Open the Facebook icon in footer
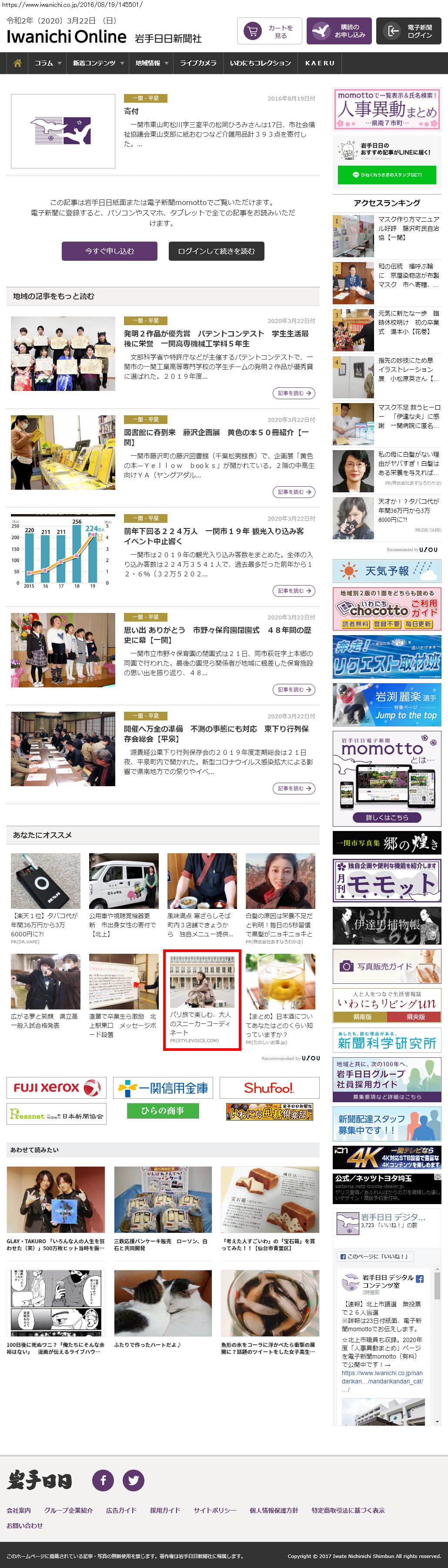This screenshot has height=1568, width=448. [x=103, y=1480]
